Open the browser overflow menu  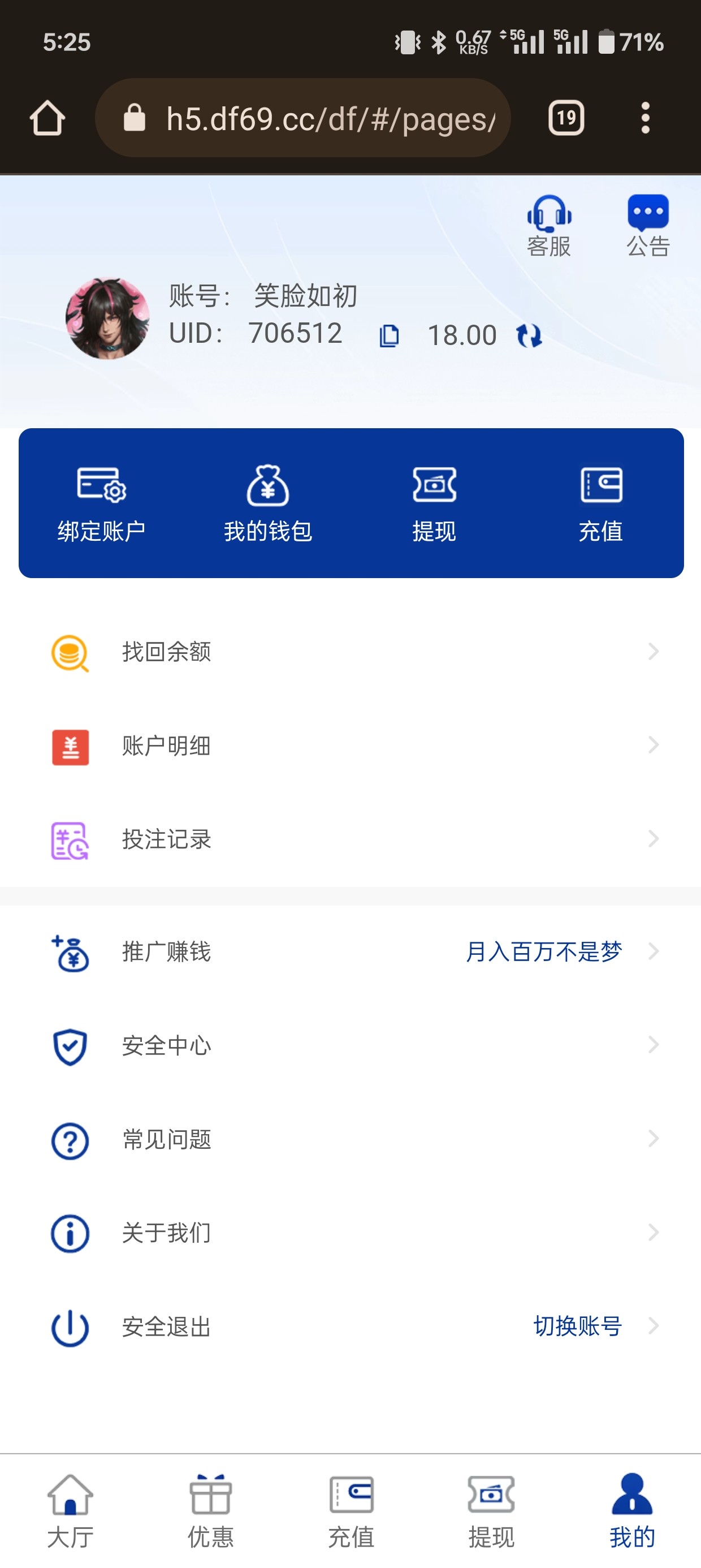tap(645, 118)
